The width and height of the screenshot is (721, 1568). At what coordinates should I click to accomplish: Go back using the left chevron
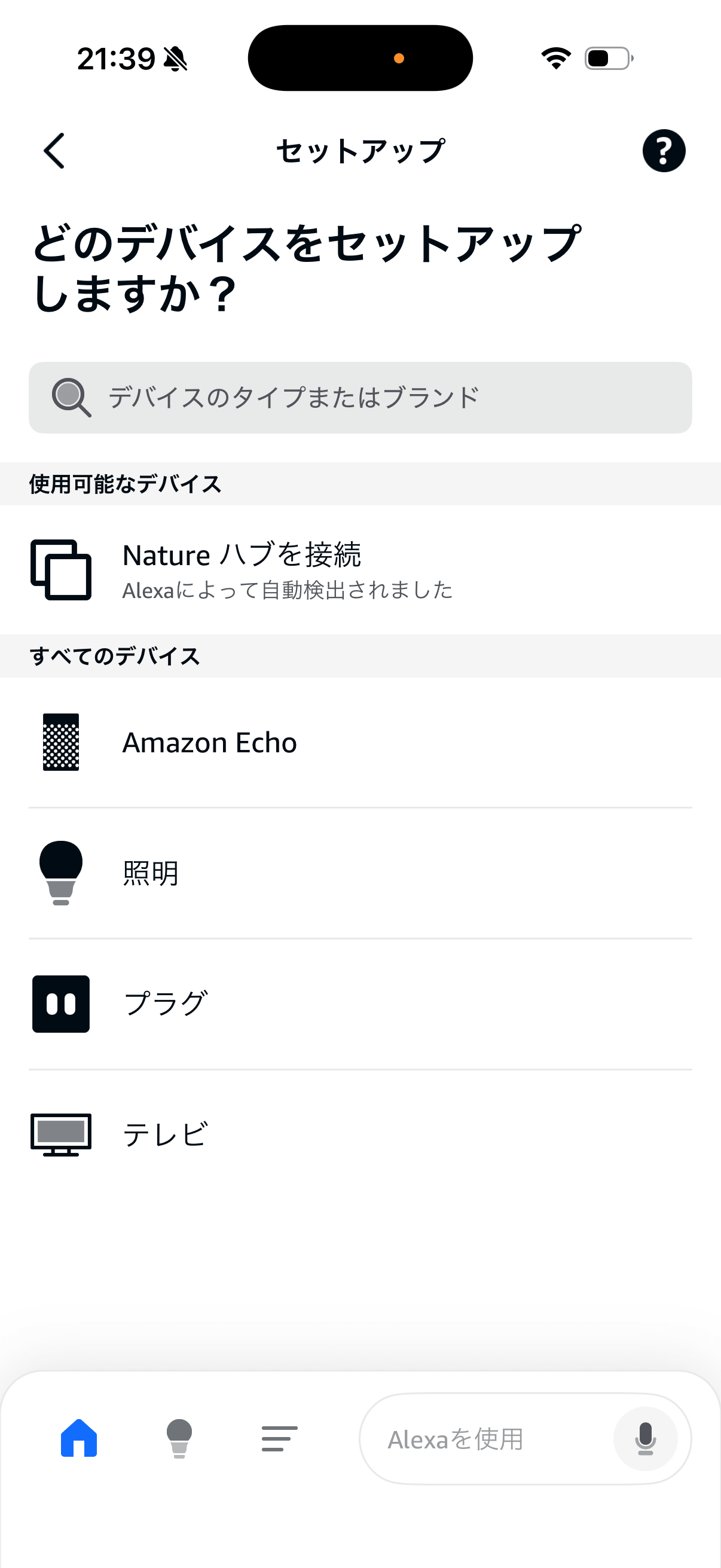(x=54, y=151)
